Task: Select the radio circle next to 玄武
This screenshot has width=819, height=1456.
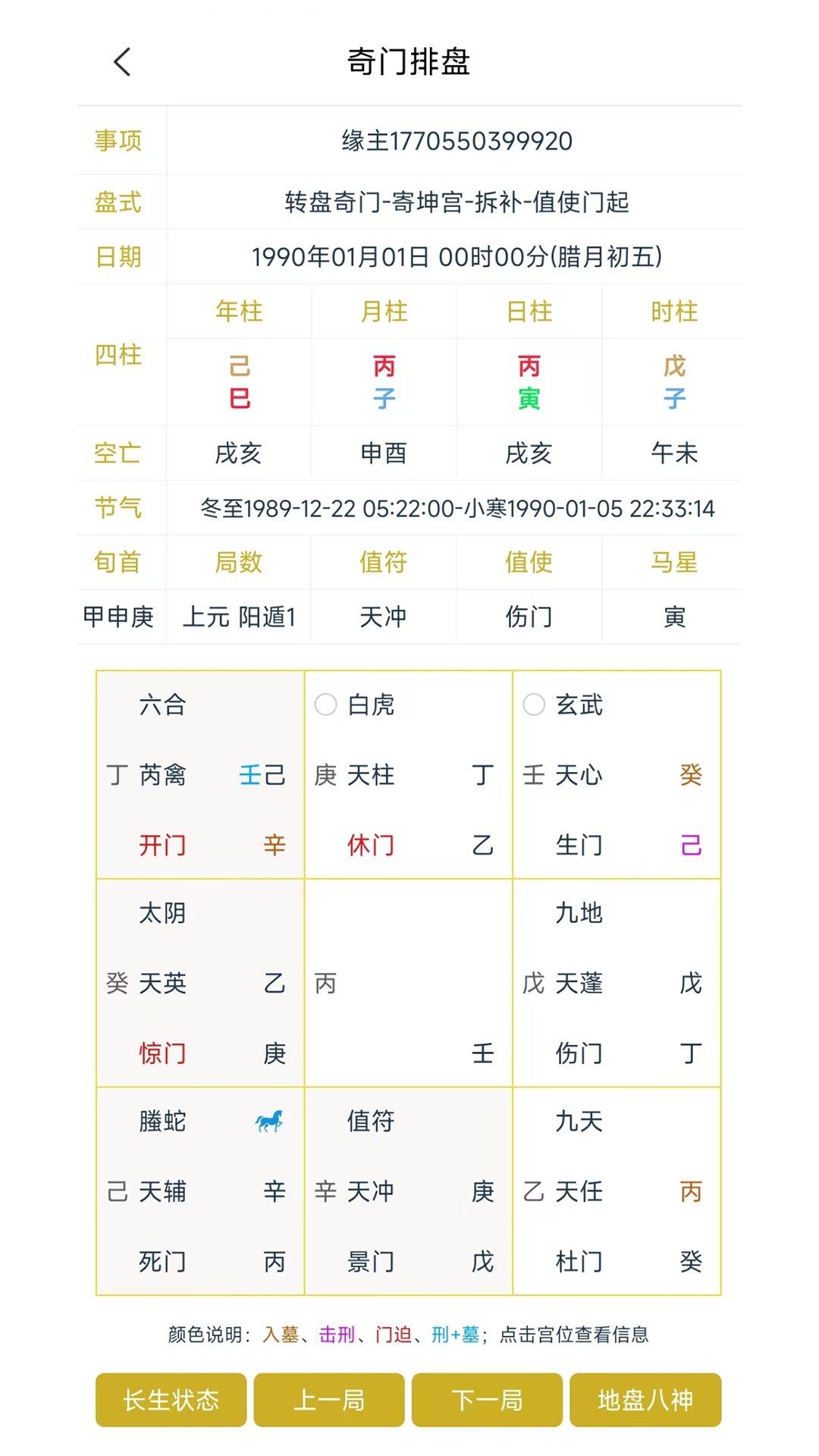Action: click(x=534, y=704)
